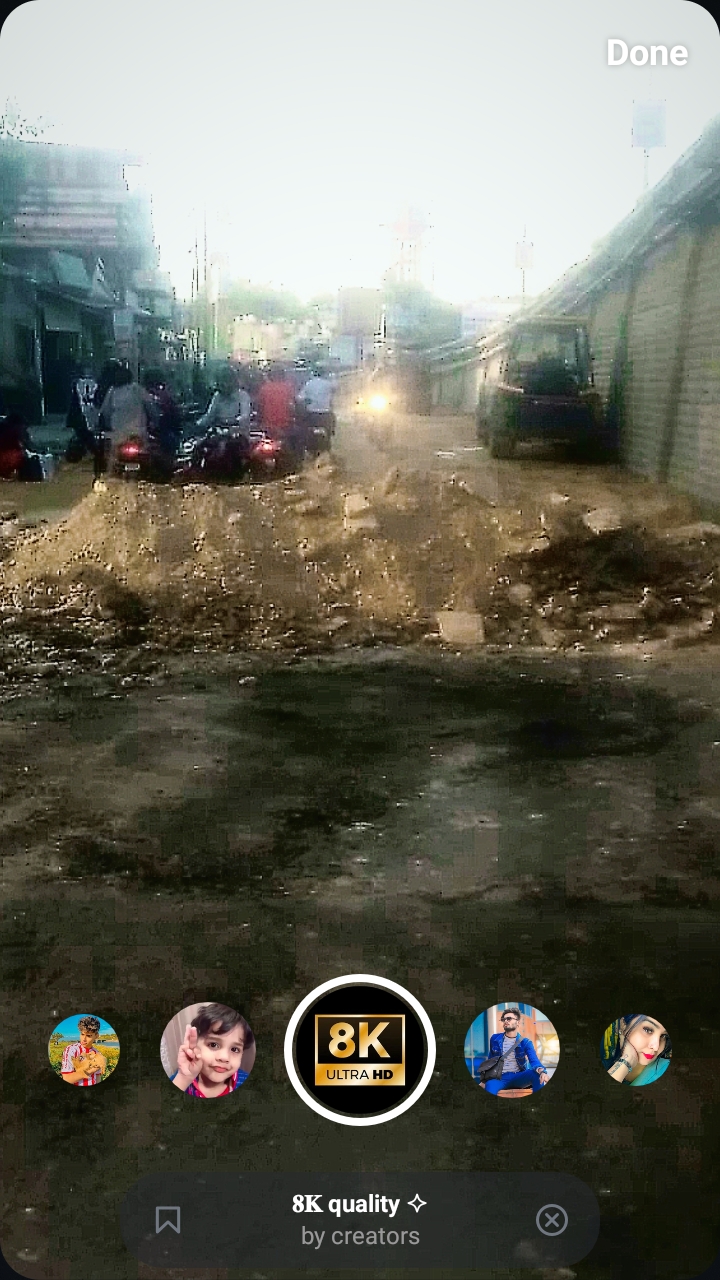The image size is (720, 1280).
Task: Save the 8K quality effect with bookmark
Action: [x=168, y=1220]
